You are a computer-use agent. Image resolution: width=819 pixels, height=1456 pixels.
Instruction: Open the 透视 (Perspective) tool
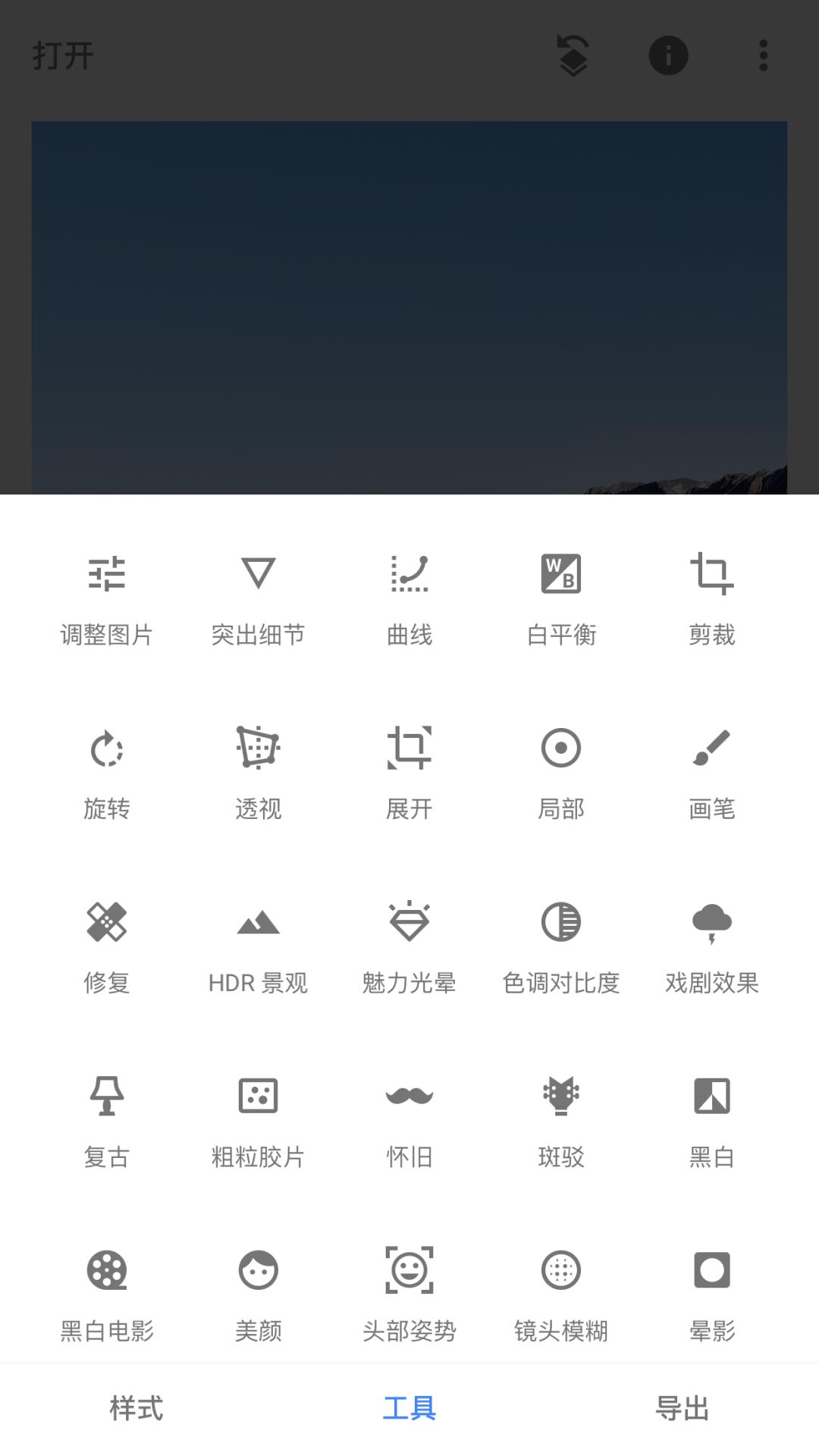(258, 773)
